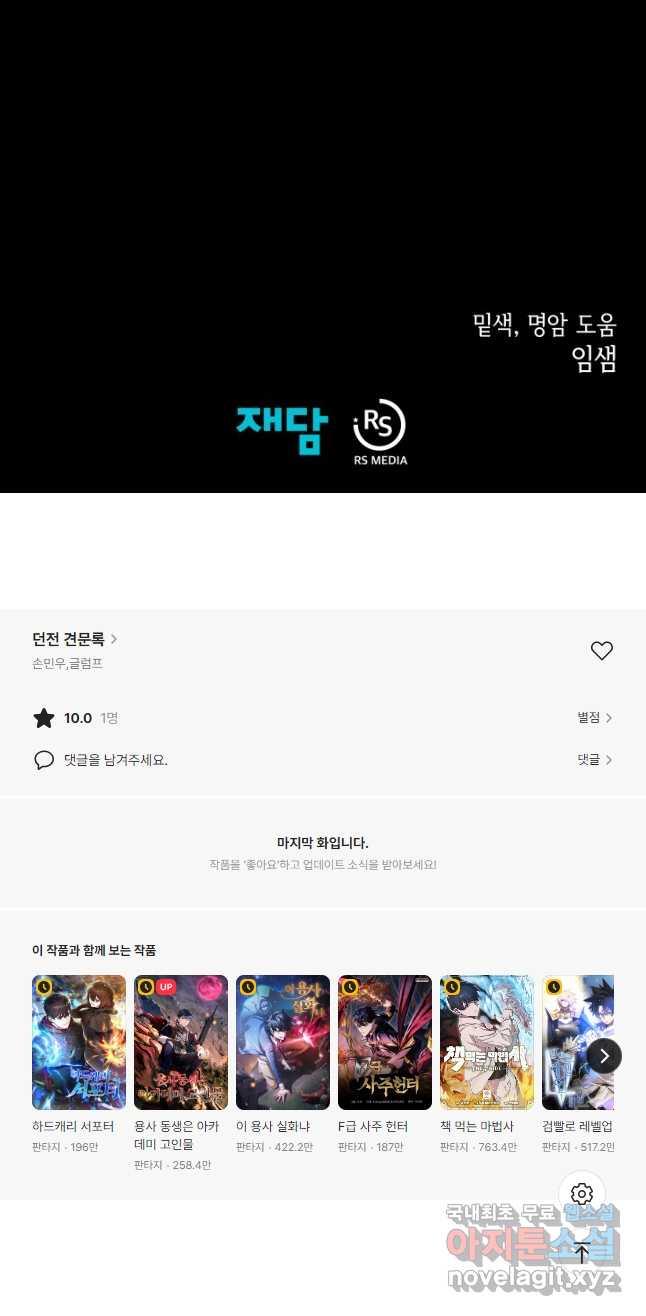This screenshot has height=1316, width=646.
Task: Open the 댓글 comments section
Action: pos(594,760)
